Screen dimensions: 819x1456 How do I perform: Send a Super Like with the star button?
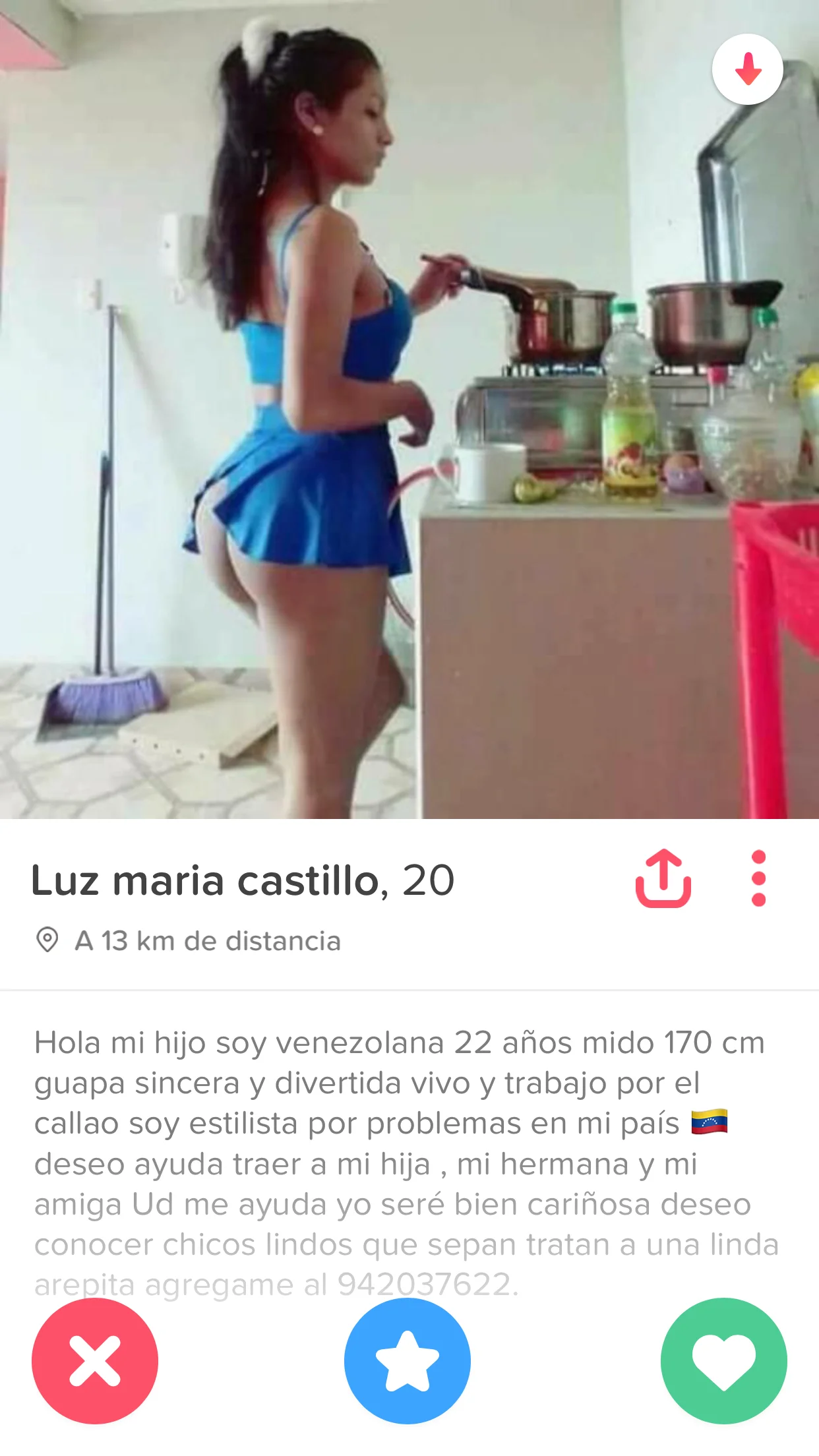[x=408, y=1360]
